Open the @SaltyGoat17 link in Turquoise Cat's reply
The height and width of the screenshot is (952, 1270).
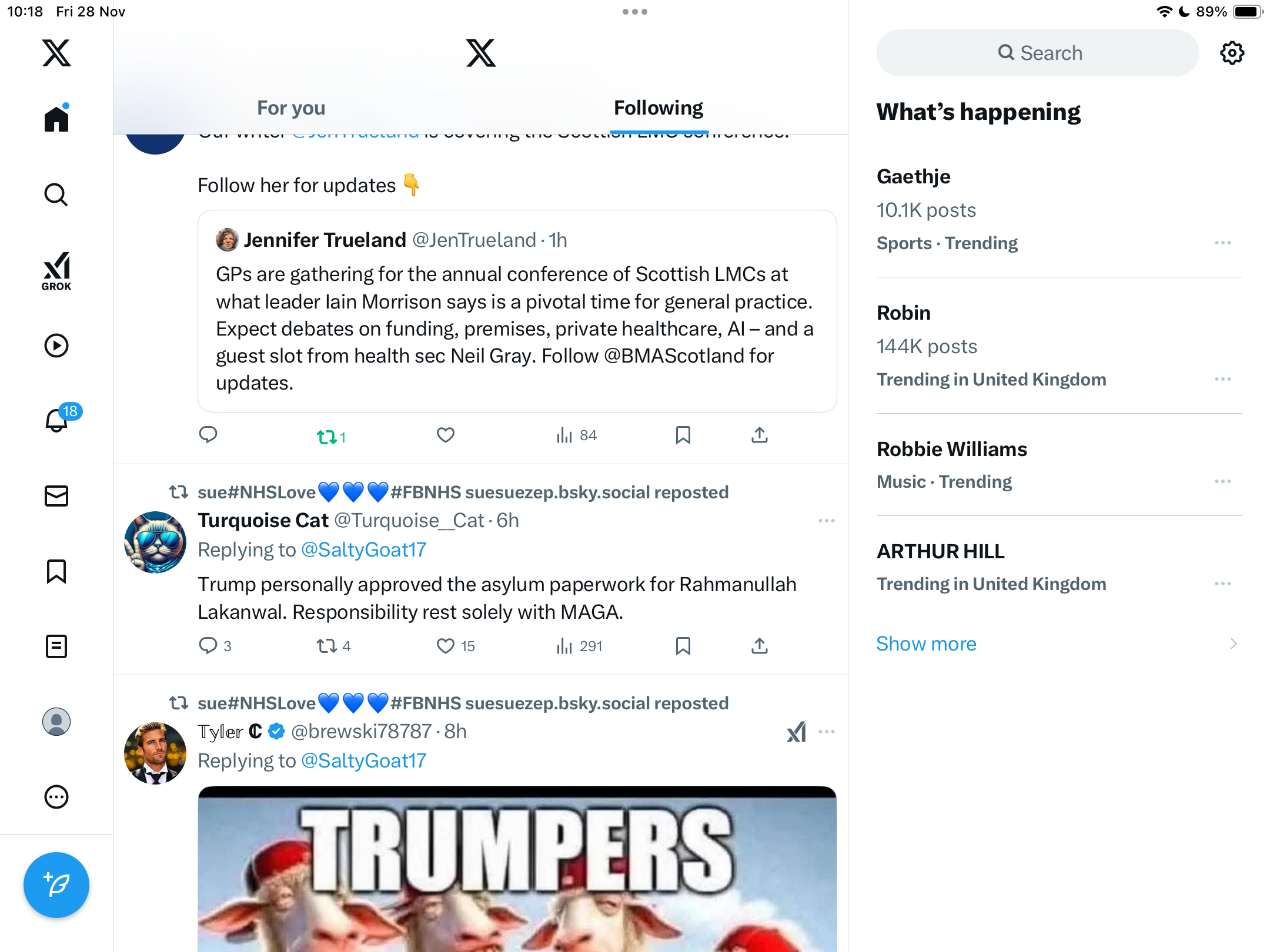tap(363, 550)
